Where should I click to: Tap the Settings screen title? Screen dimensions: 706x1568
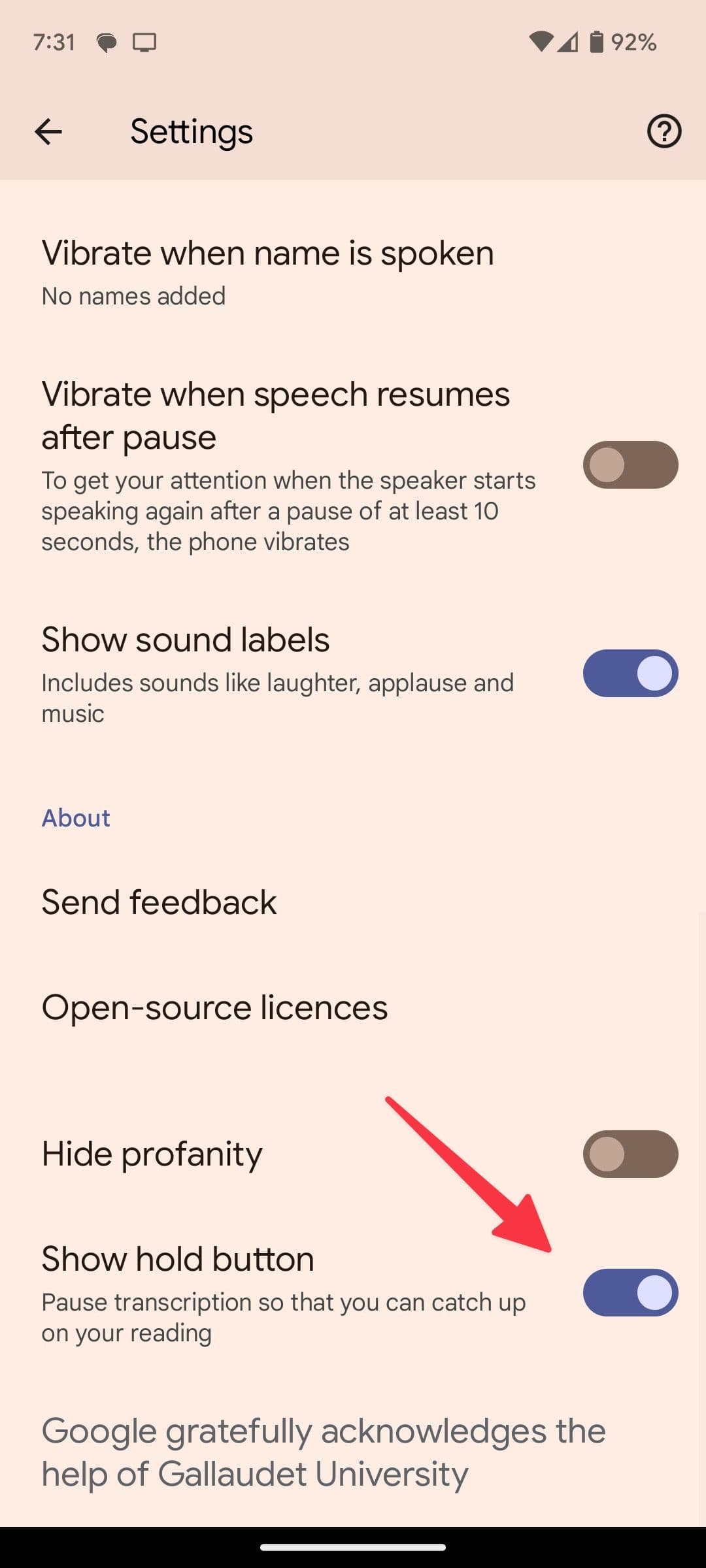coord(191,132)
